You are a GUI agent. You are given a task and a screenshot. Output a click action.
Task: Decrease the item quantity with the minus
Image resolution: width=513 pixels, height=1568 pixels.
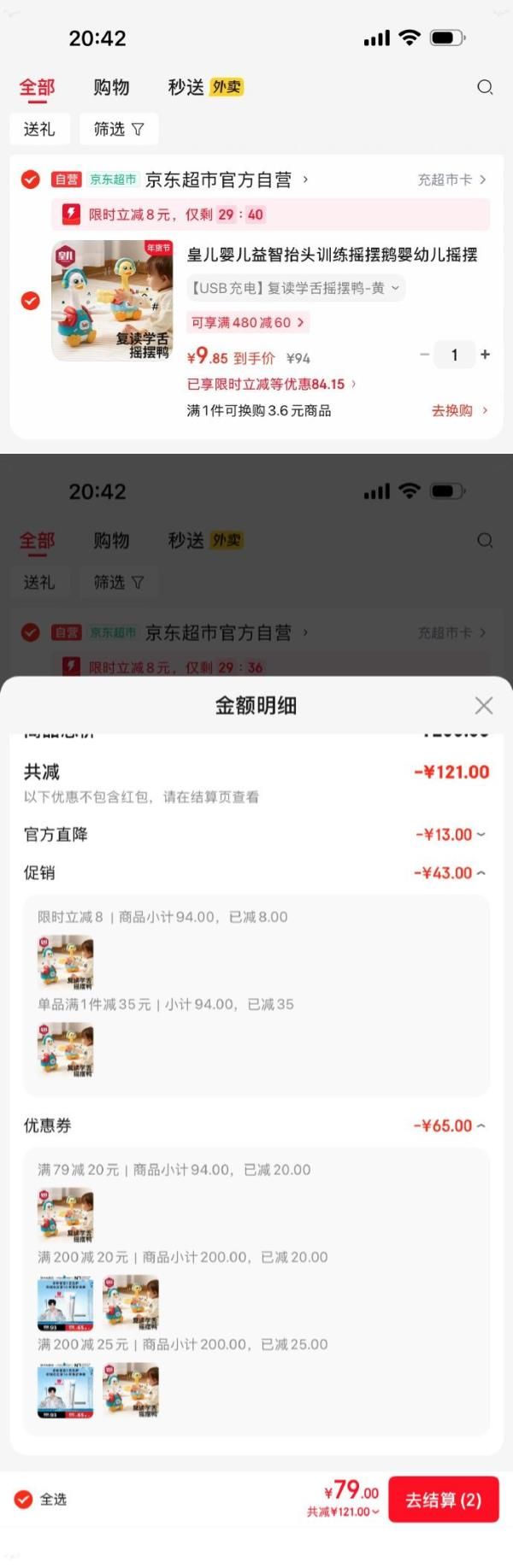(x=424, y=355)
